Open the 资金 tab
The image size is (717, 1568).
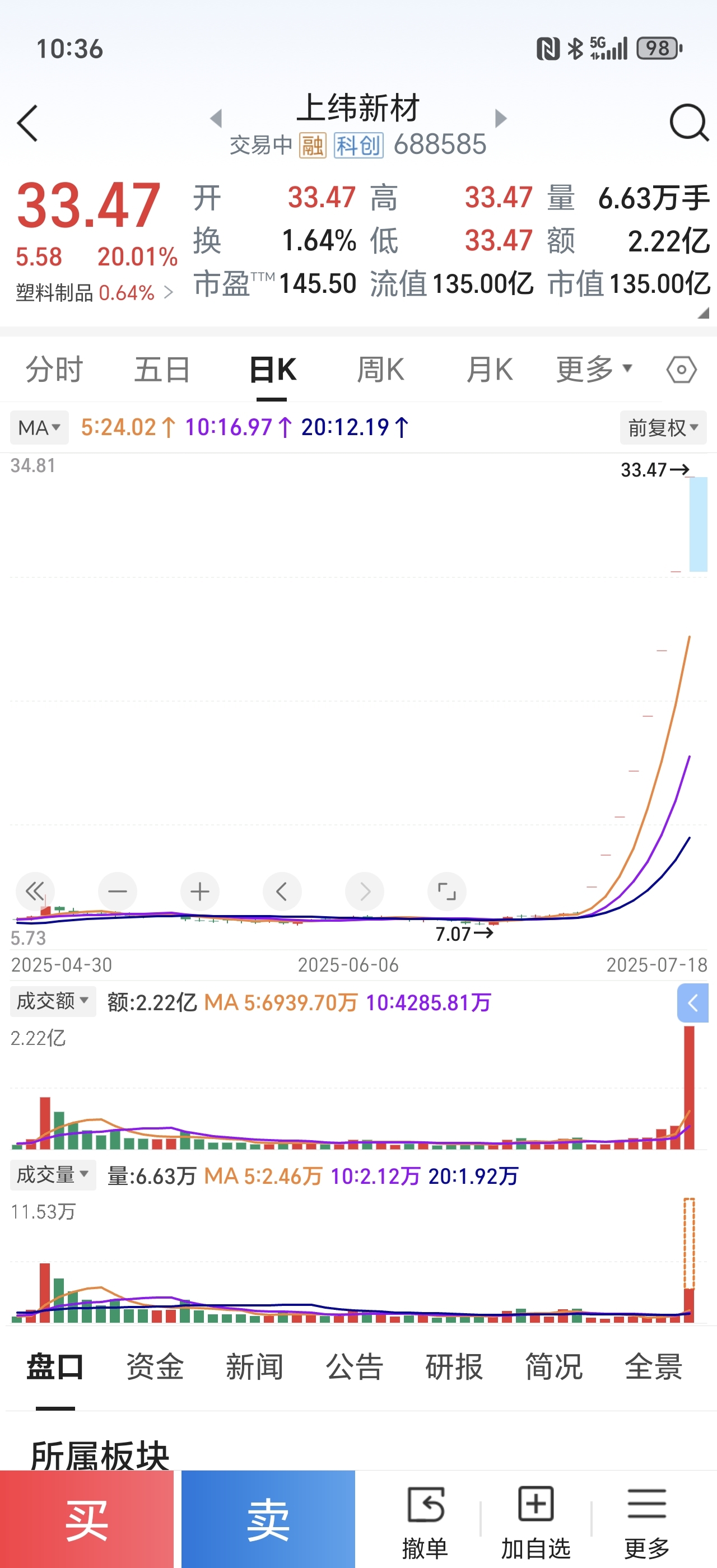coord(155,1367)
